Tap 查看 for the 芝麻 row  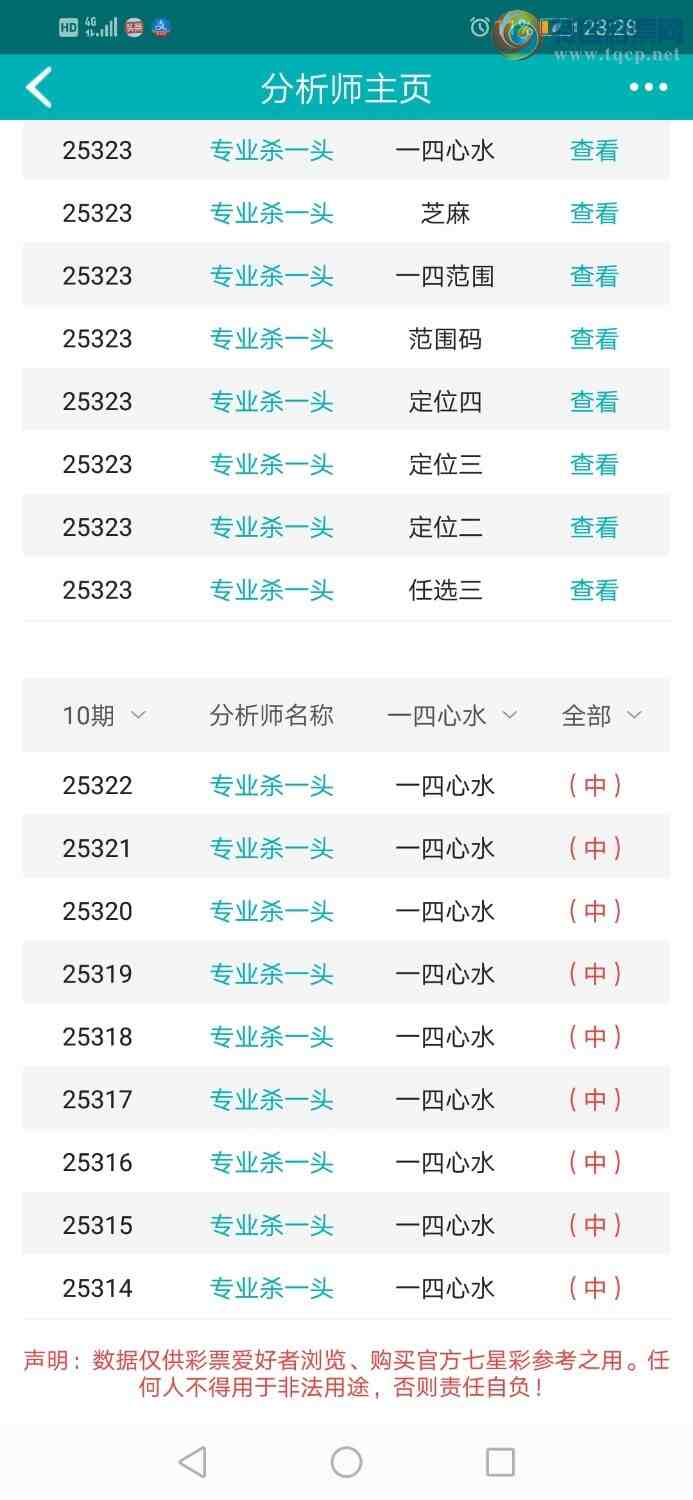tap(594, 213)
